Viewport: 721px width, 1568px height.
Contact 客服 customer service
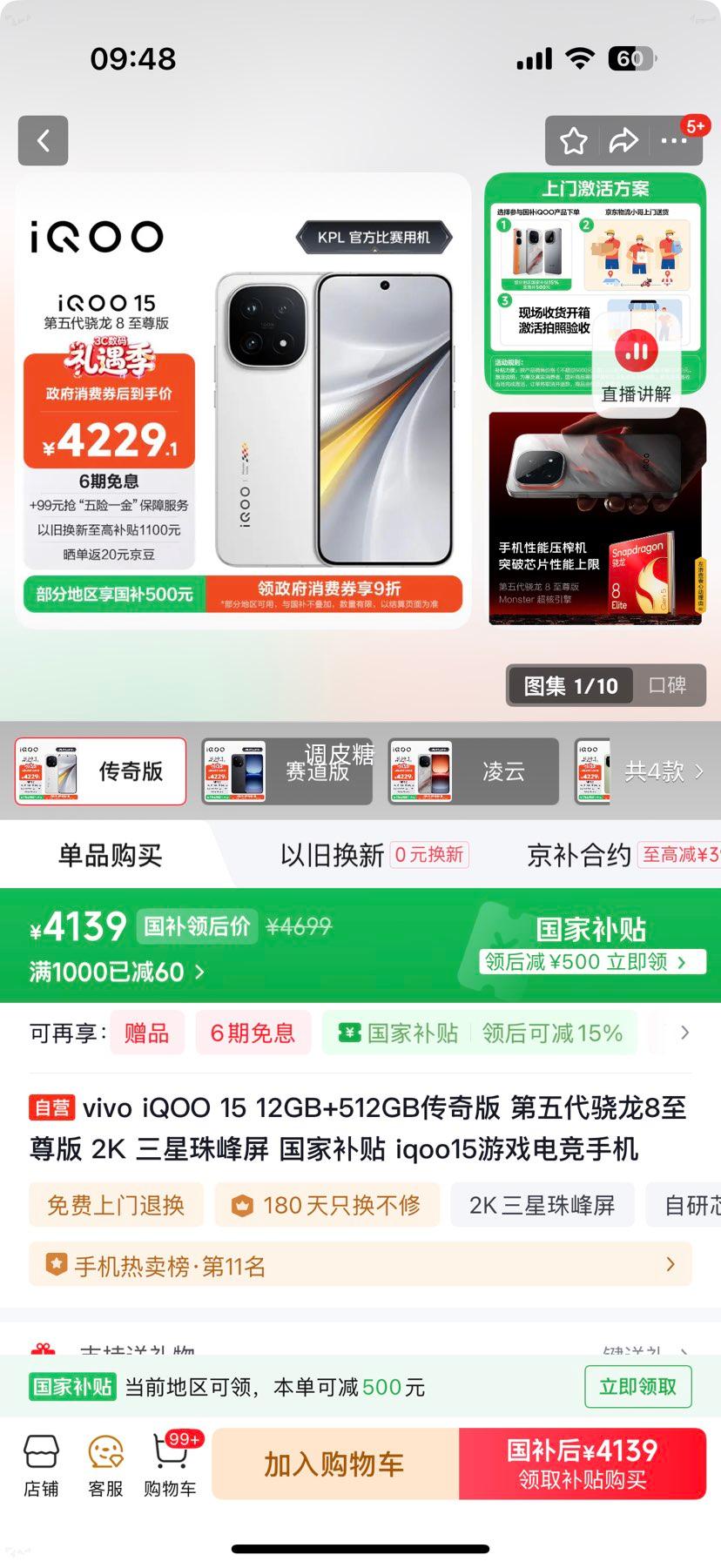(105, 1464)
